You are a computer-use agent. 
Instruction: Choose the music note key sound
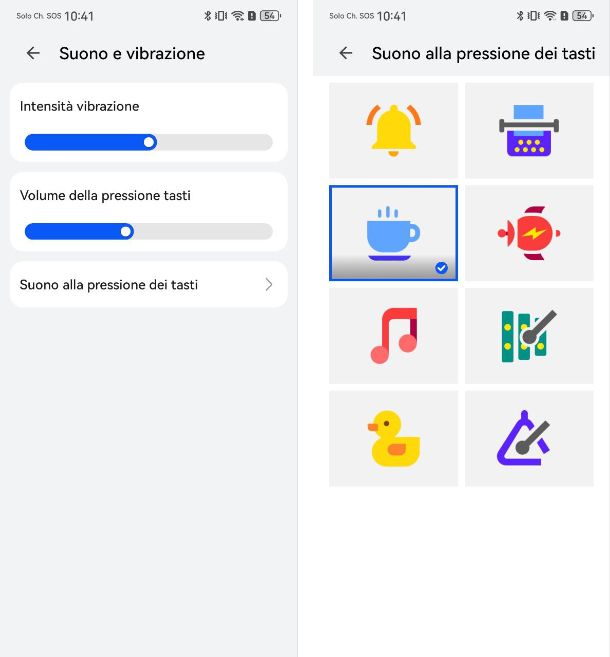(393, 336)
